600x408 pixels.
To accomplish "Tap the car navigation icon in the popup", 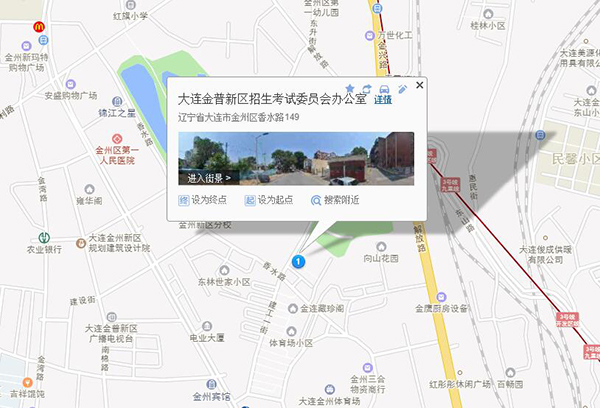I will click(384, 90).
